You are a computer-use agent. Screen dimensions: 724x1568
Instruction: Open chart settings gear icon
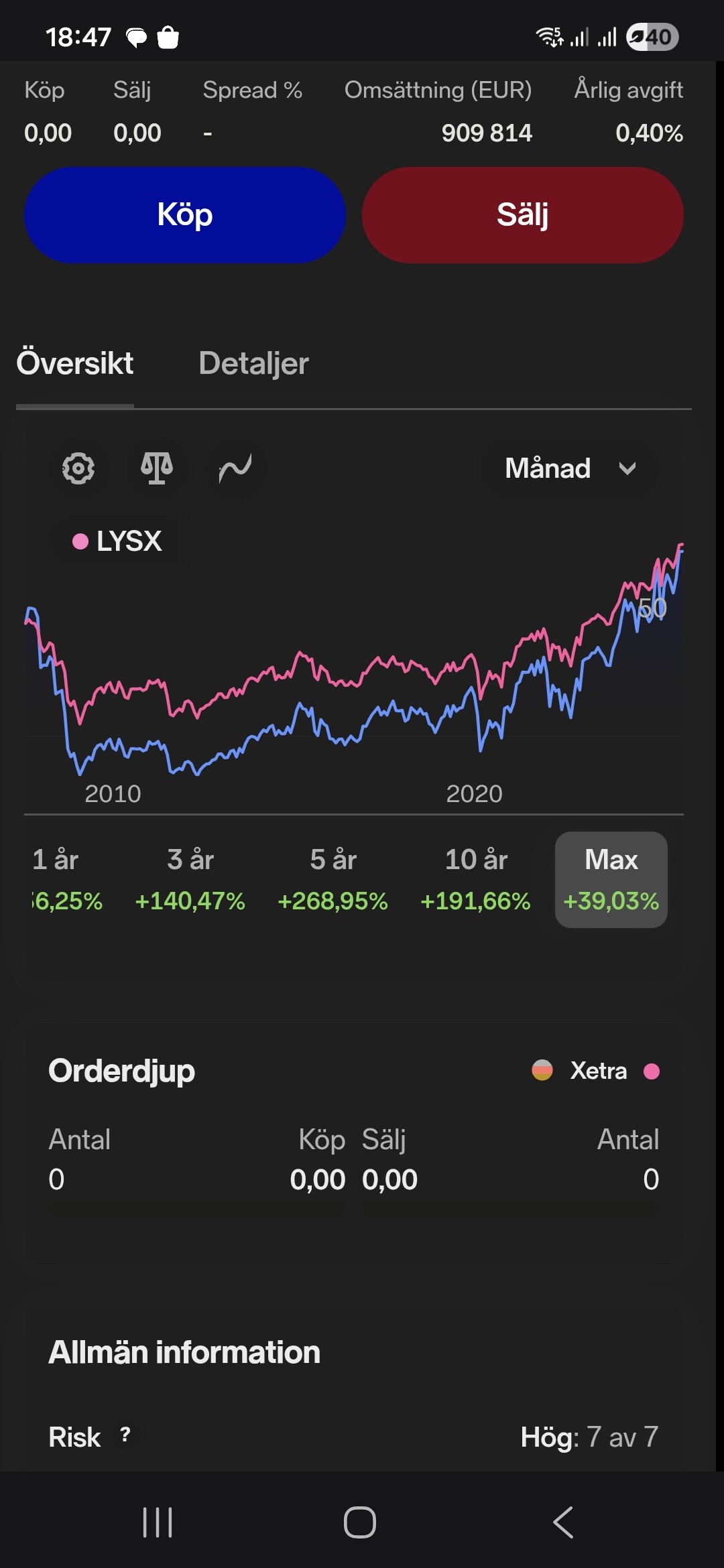coord(78,468)
